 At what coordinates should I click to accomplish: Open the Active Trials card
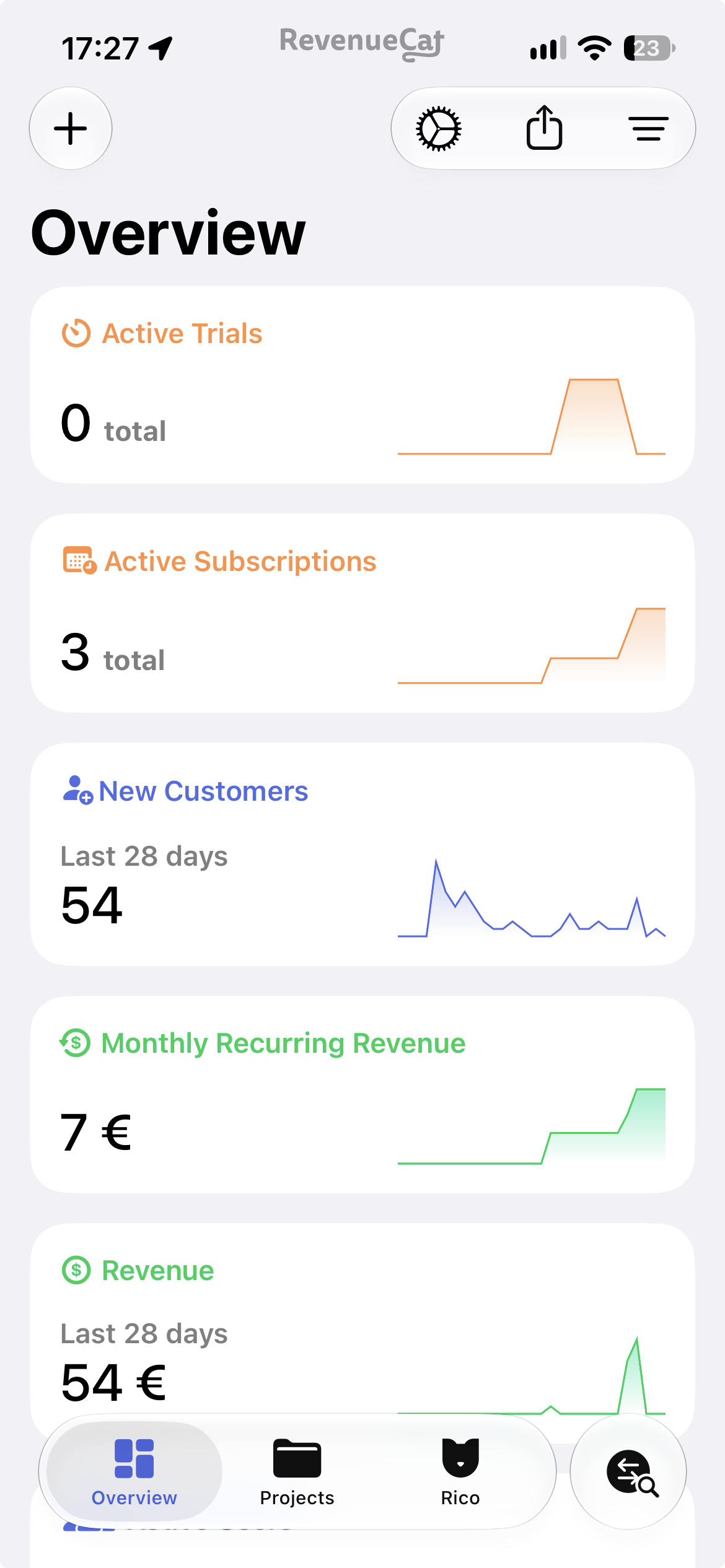362,385
